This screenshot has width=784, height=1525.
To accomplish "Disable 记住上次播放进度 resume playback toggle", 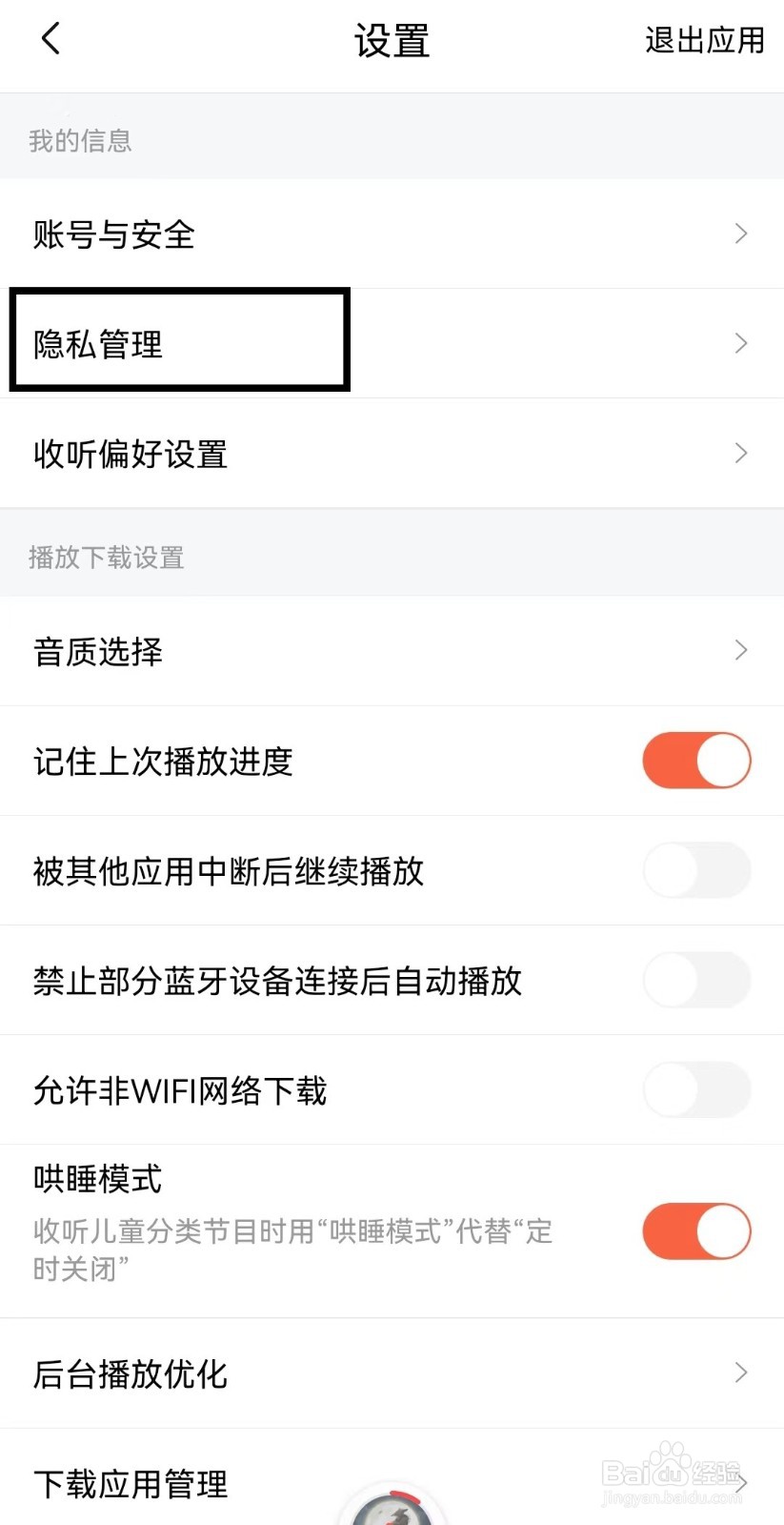I will pyautogui.click(x=696, y=761).
